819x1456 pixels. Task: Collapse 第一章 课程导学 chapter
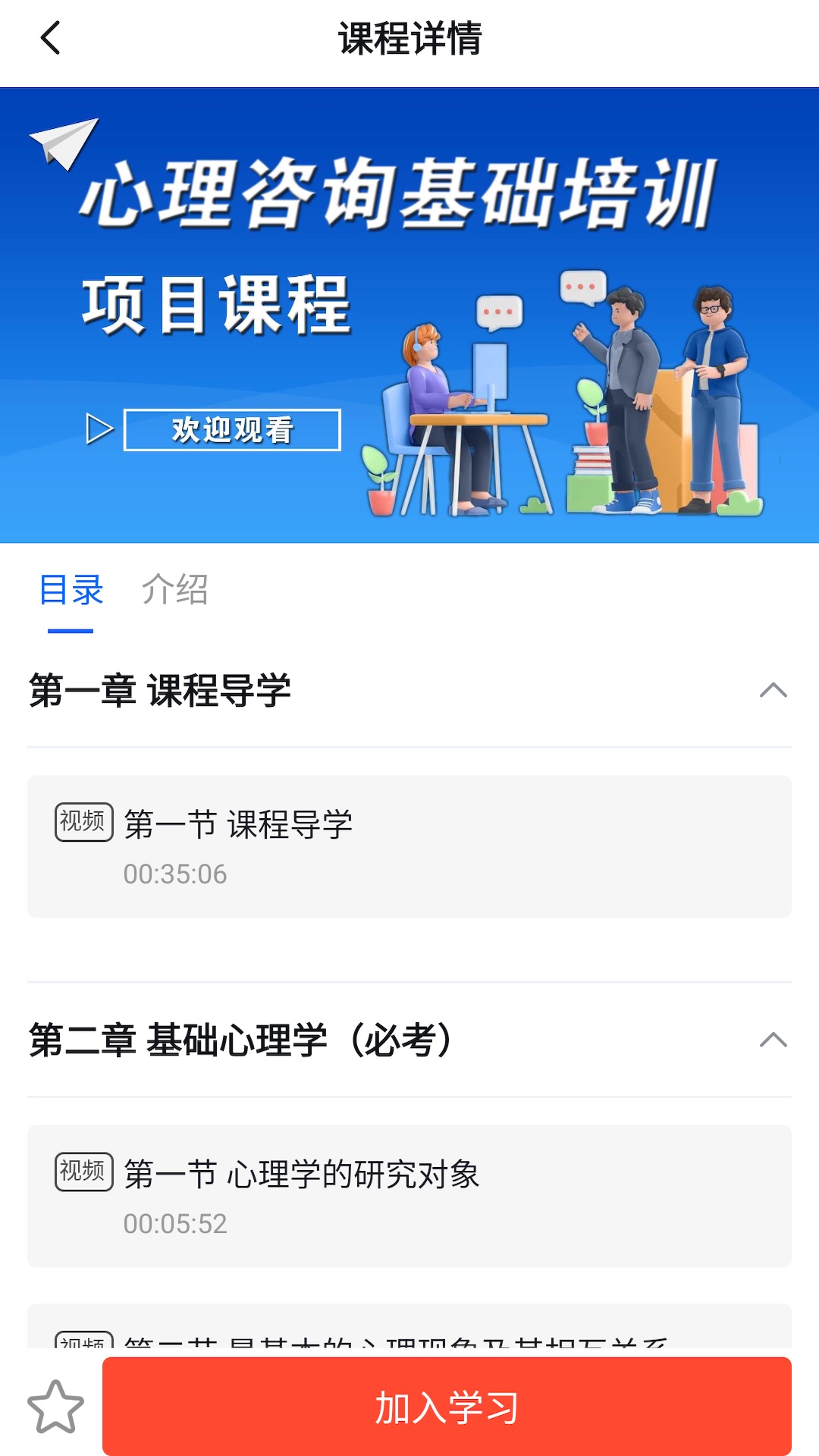tap(773, 690)
